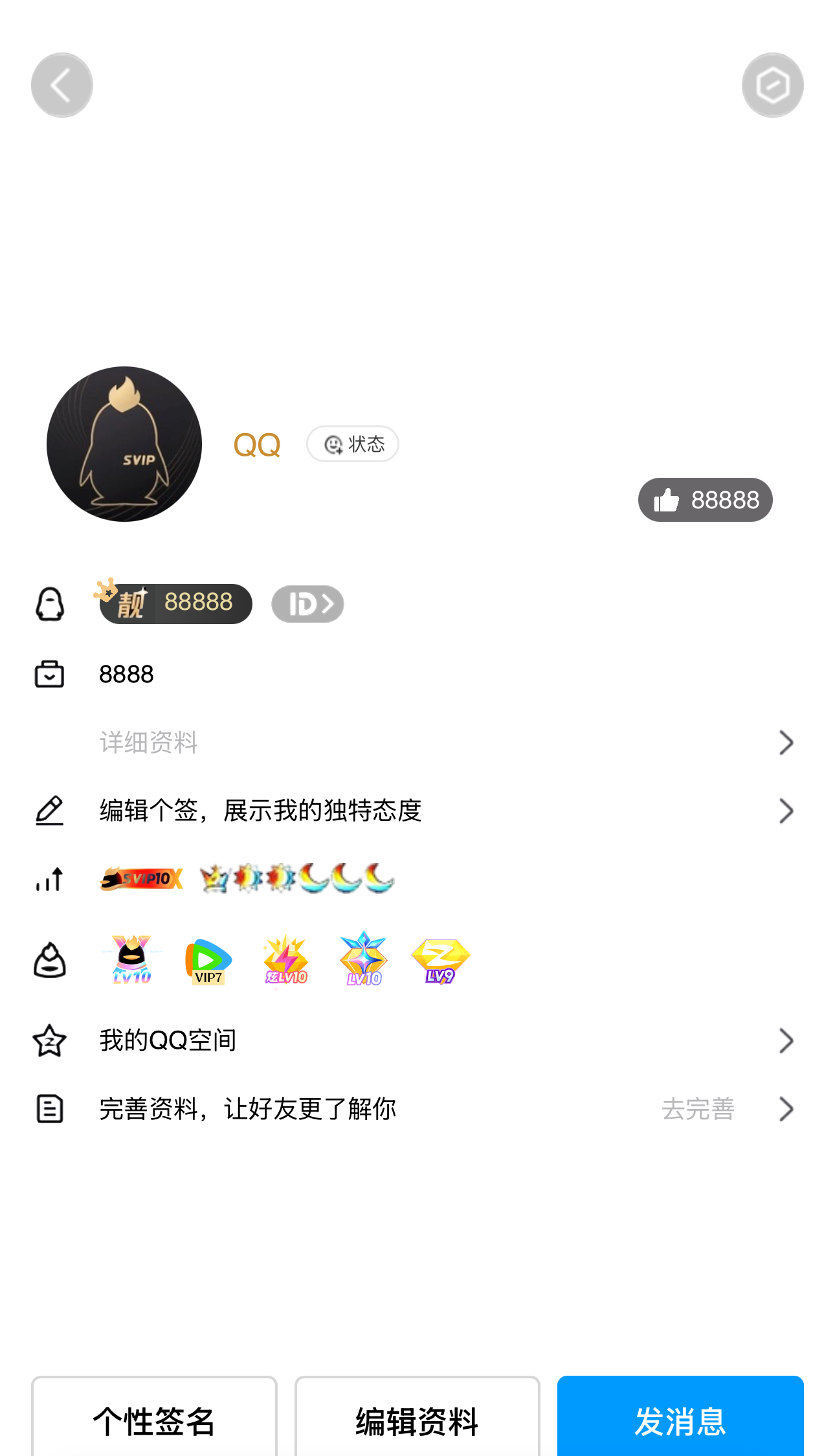
Task: Open the ID badge arrow
Action: [307, 603]
